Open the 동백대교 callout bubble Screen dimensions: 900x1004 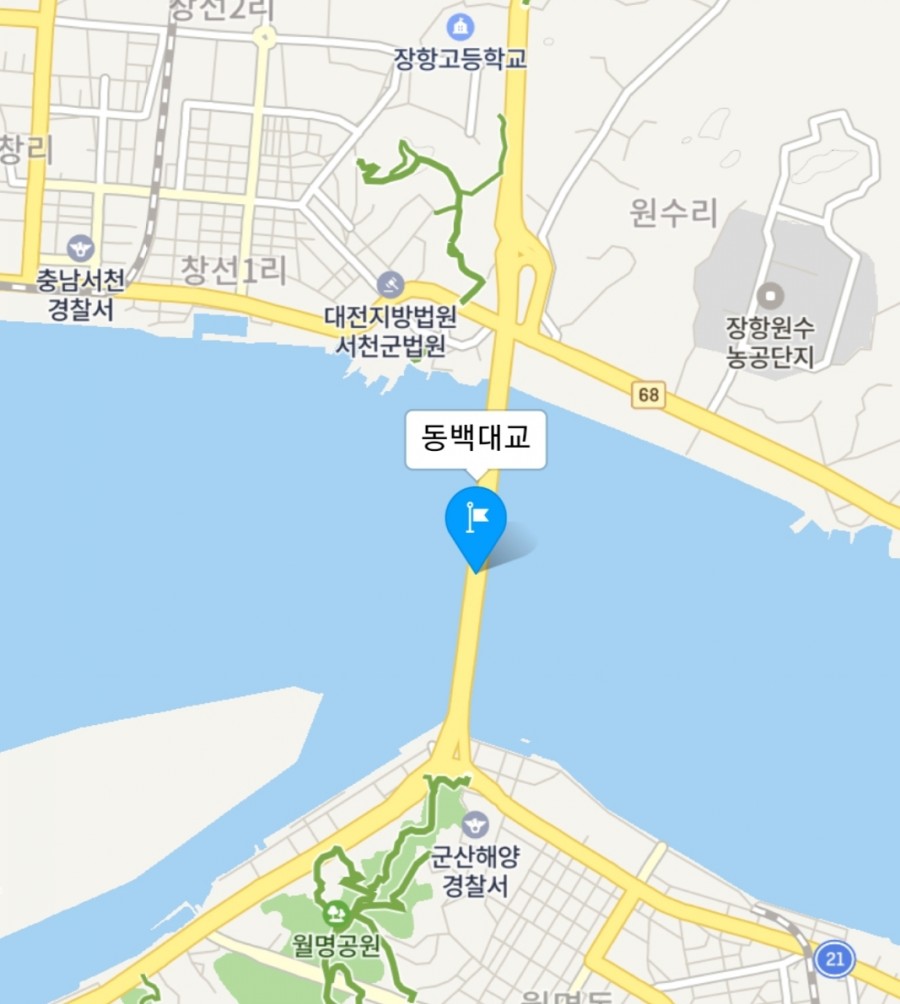(476, 439)
